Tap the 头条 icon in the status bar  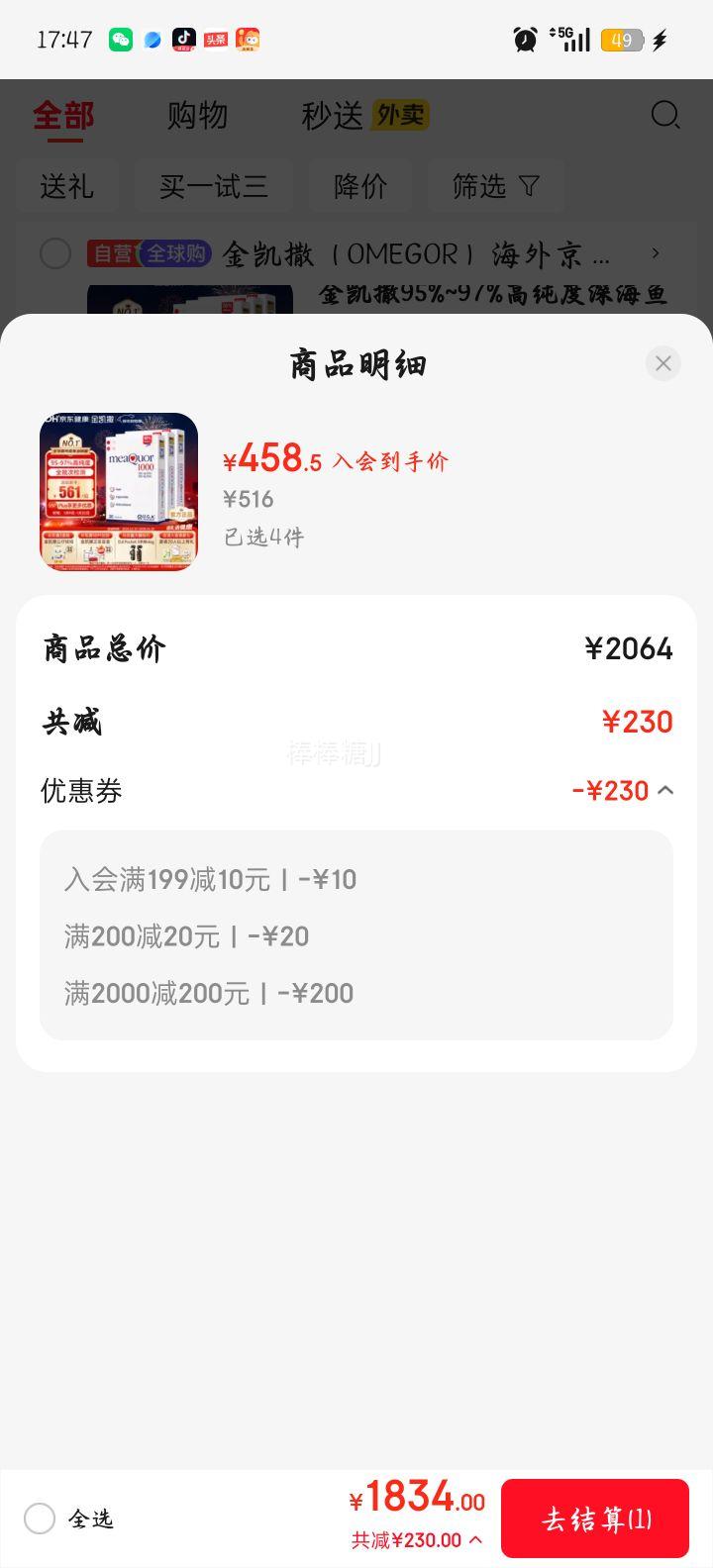(213, 40)
